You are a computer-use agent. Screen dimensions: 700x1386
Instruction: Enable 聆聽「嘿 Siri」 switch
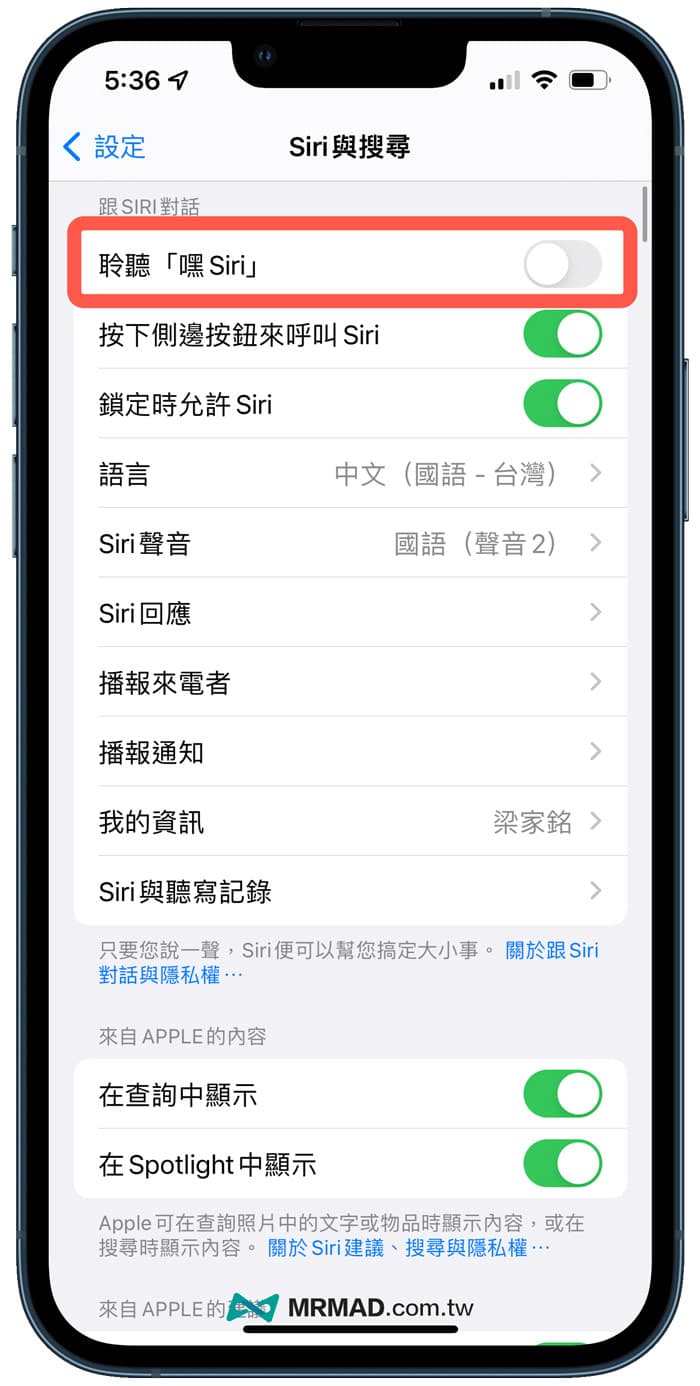click(x=562, y=265)
